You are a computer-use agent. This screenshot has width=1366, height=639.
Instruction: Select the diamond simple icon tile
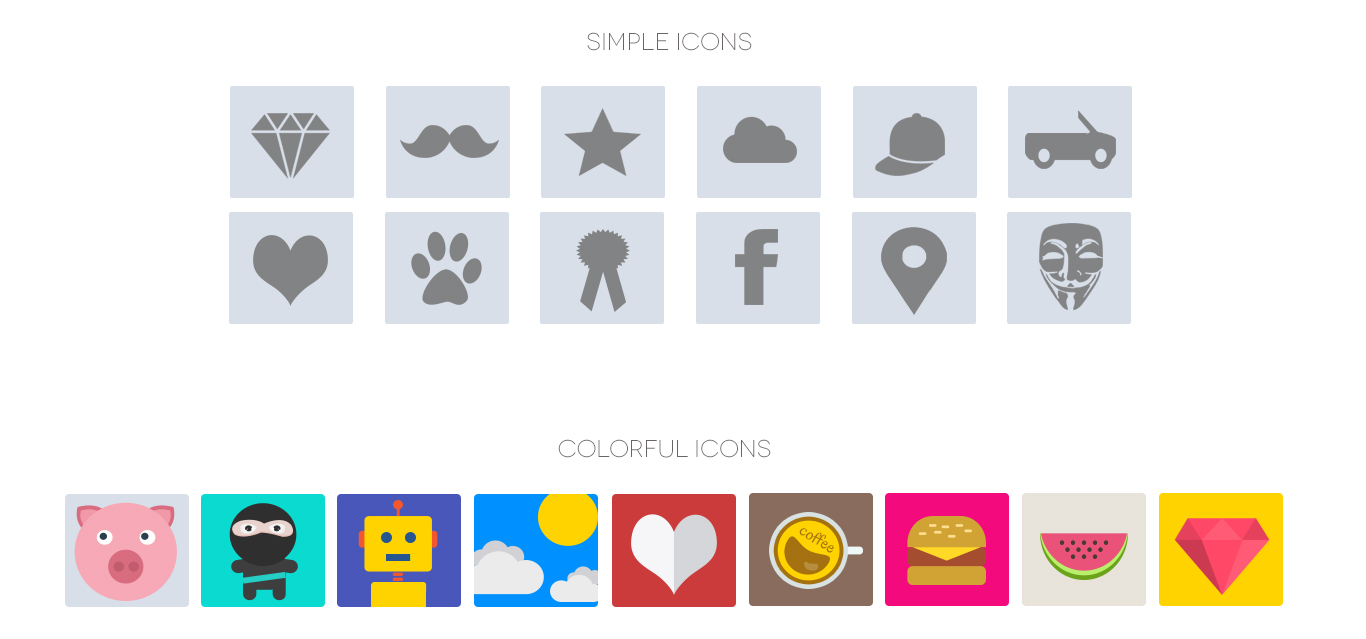click(x=291, y=142)
